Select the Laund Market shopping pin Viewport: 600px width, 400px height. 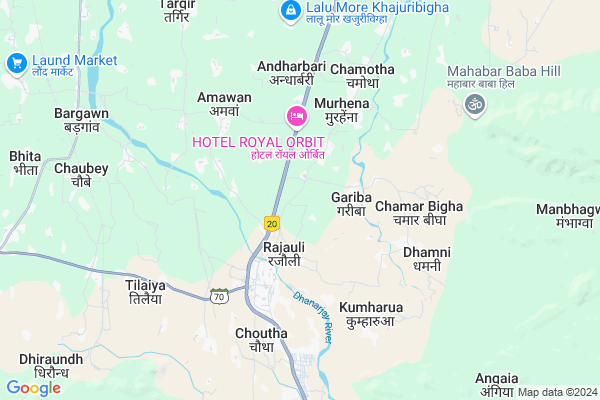tap(16, 63)
